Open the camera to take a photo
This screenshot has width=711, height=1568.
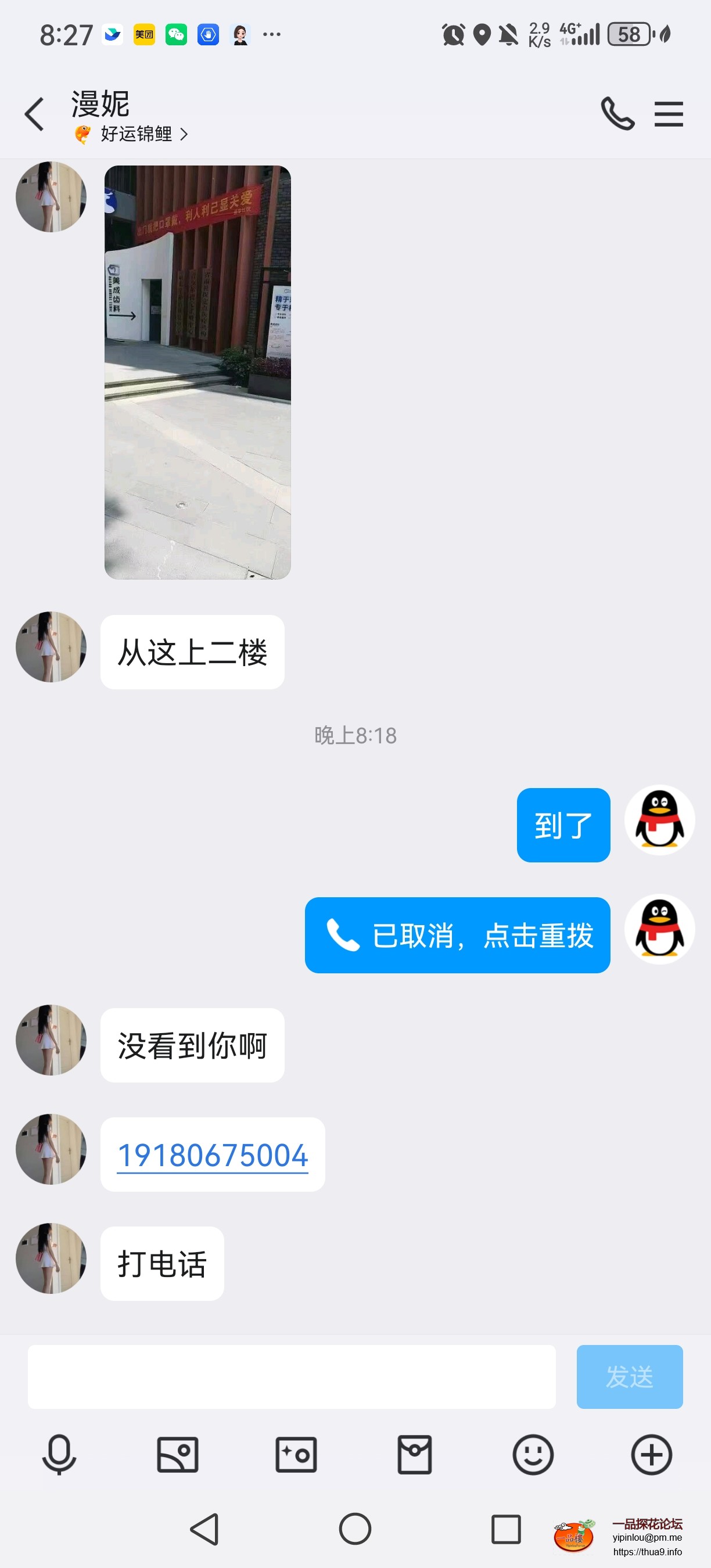(x=296, y=1455)
